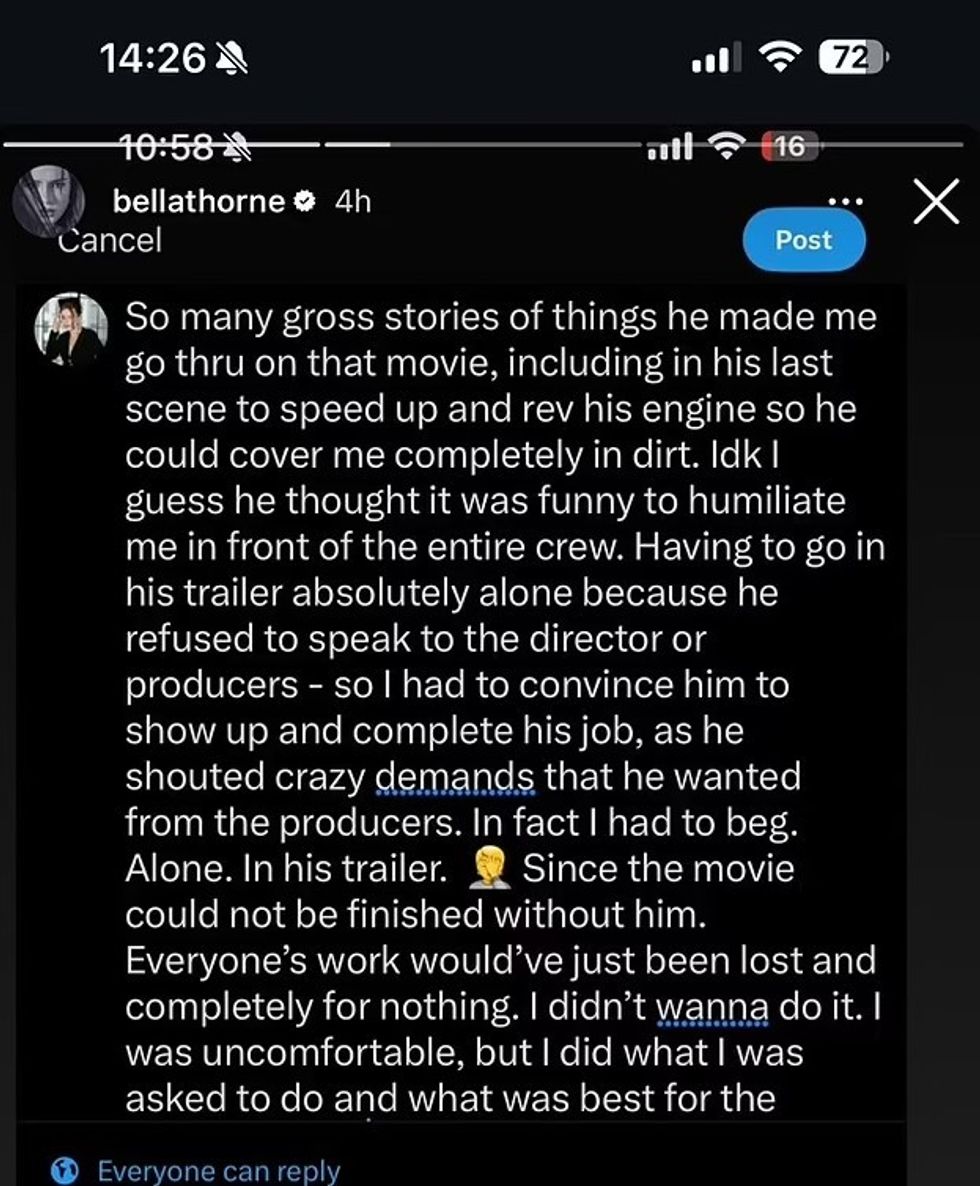Open the story's three-dot options menu
Viewport: 980px width, 1186px height.
click(x=845, y=202)
